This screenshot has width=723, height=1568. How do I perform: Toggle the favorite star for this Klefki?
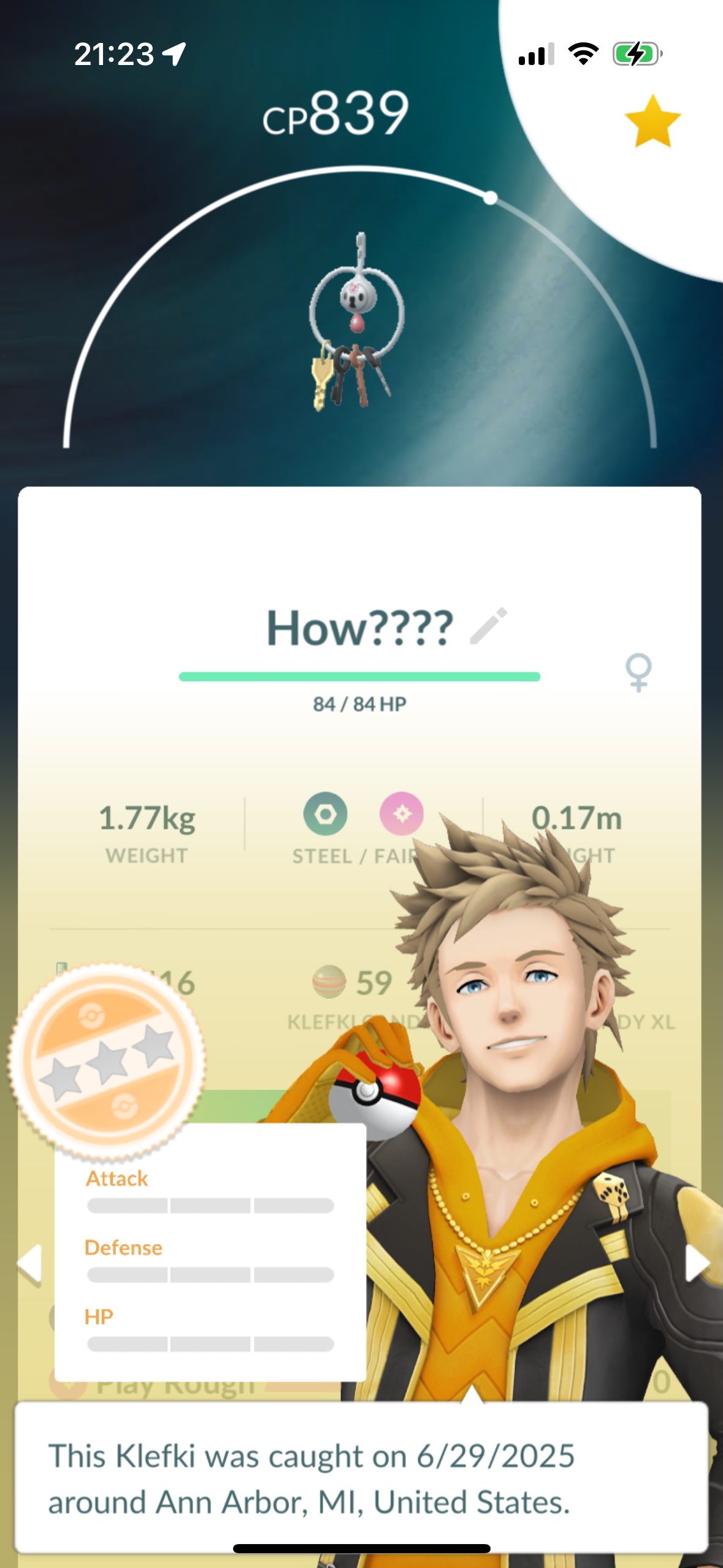coord(652,121)
